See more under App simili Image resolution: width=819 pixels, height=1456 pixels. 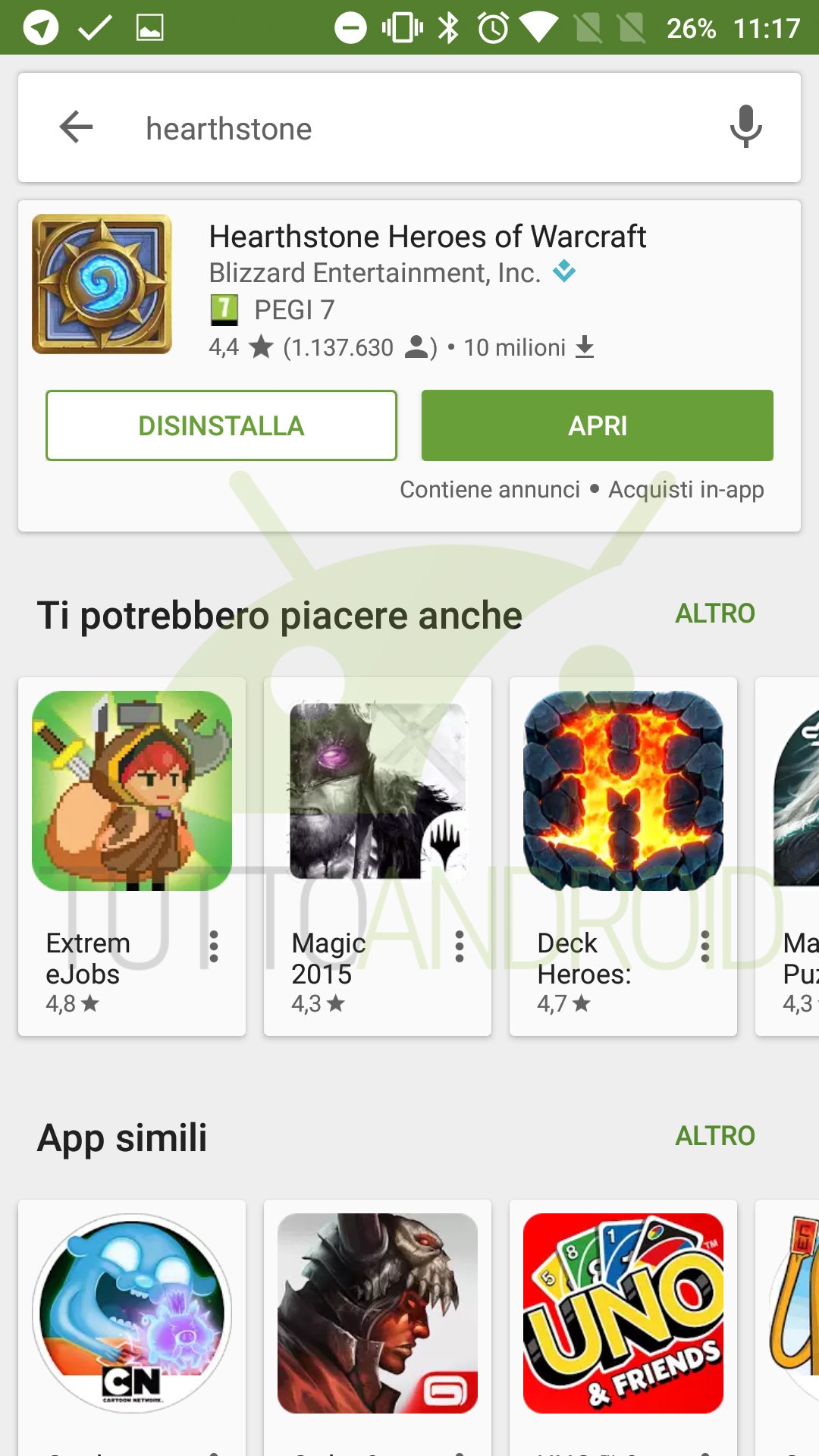[x=715, y=1136]
